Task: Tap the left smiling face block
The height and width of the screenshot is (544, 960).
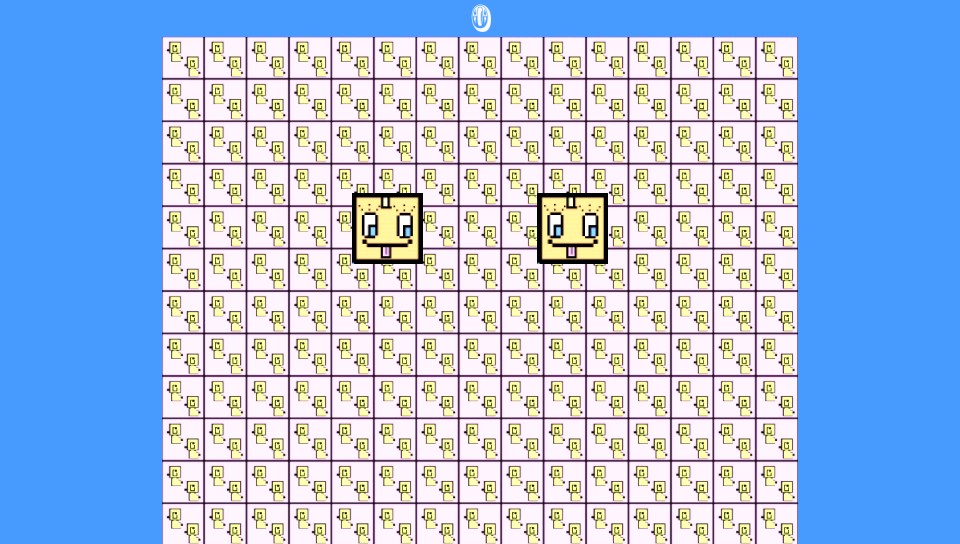Action: click(388, 229)
